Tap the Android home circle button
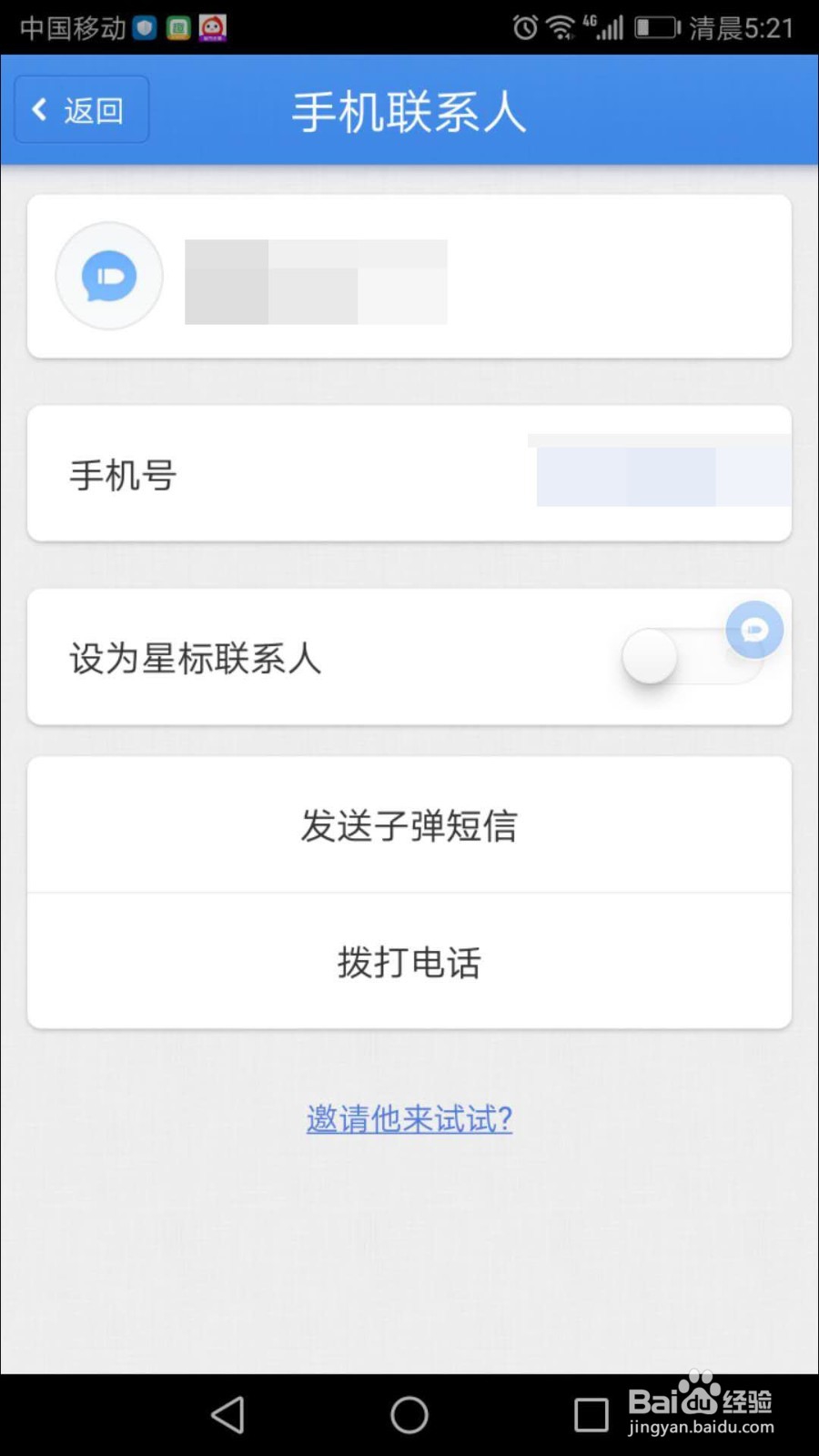The width and height of the screenshot is (819, 1456). pyautogui.click(x=409, y=1414)
